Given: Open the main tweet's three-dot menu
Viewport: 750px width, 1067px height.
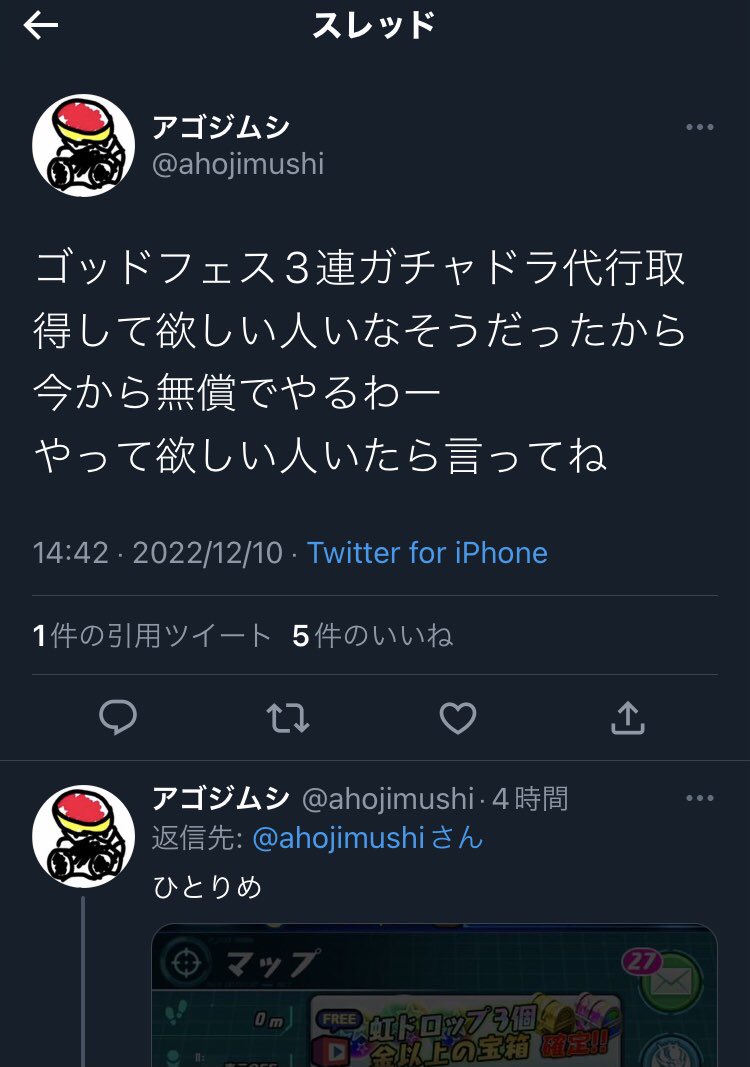Looking at the screenshot, I should pos(700,127).
